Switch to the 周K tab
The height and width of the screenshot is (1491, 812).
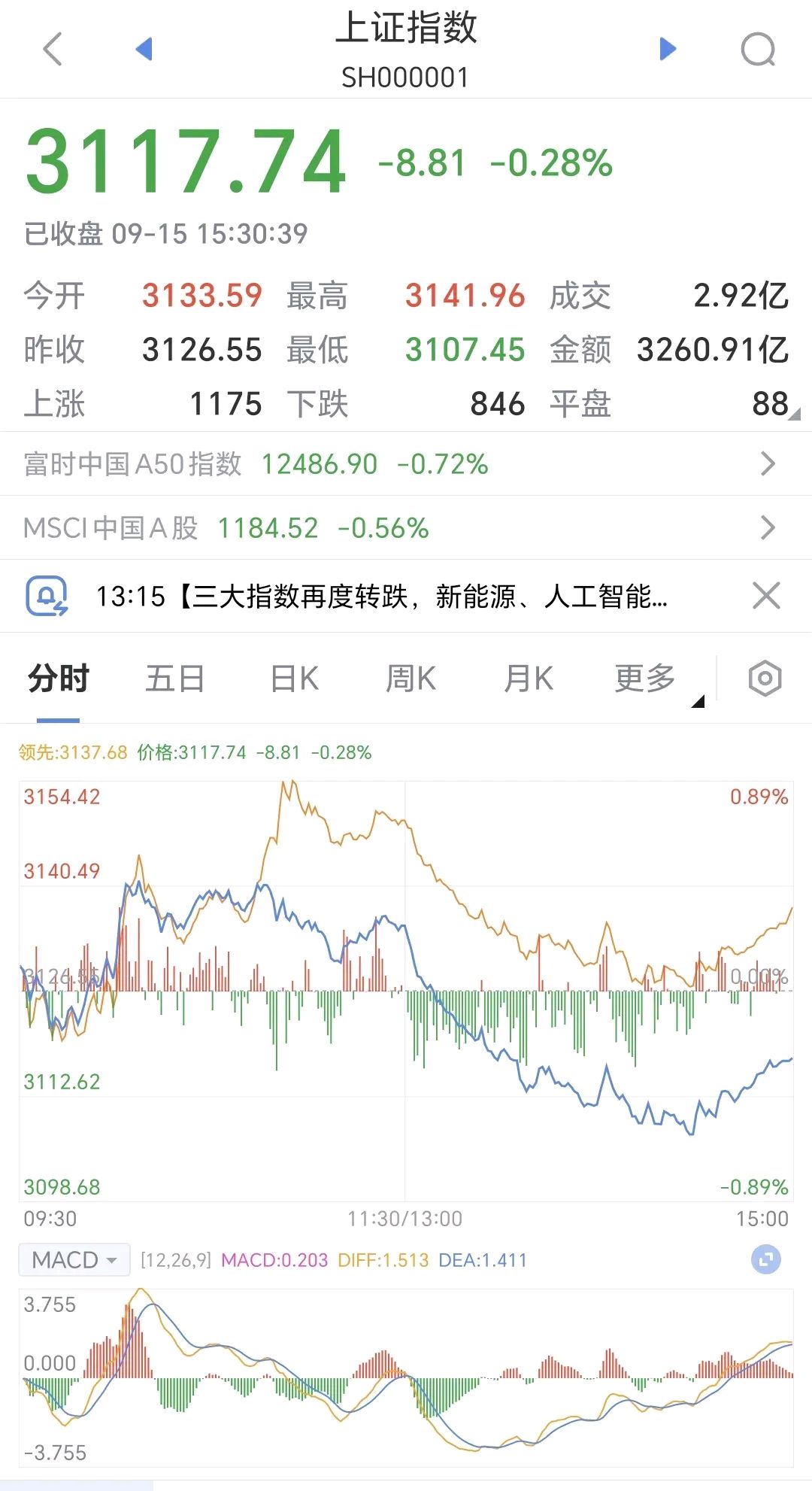(411, 678)
